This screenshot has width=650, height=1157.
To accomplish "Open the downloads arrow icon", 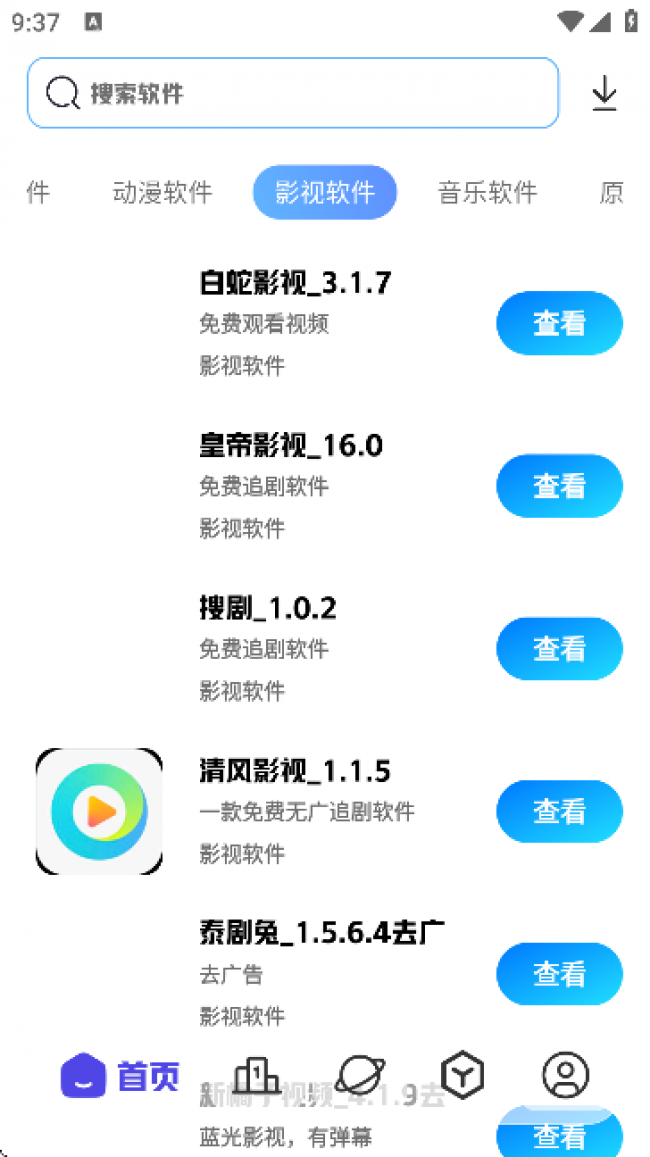I will pos(604,93).
